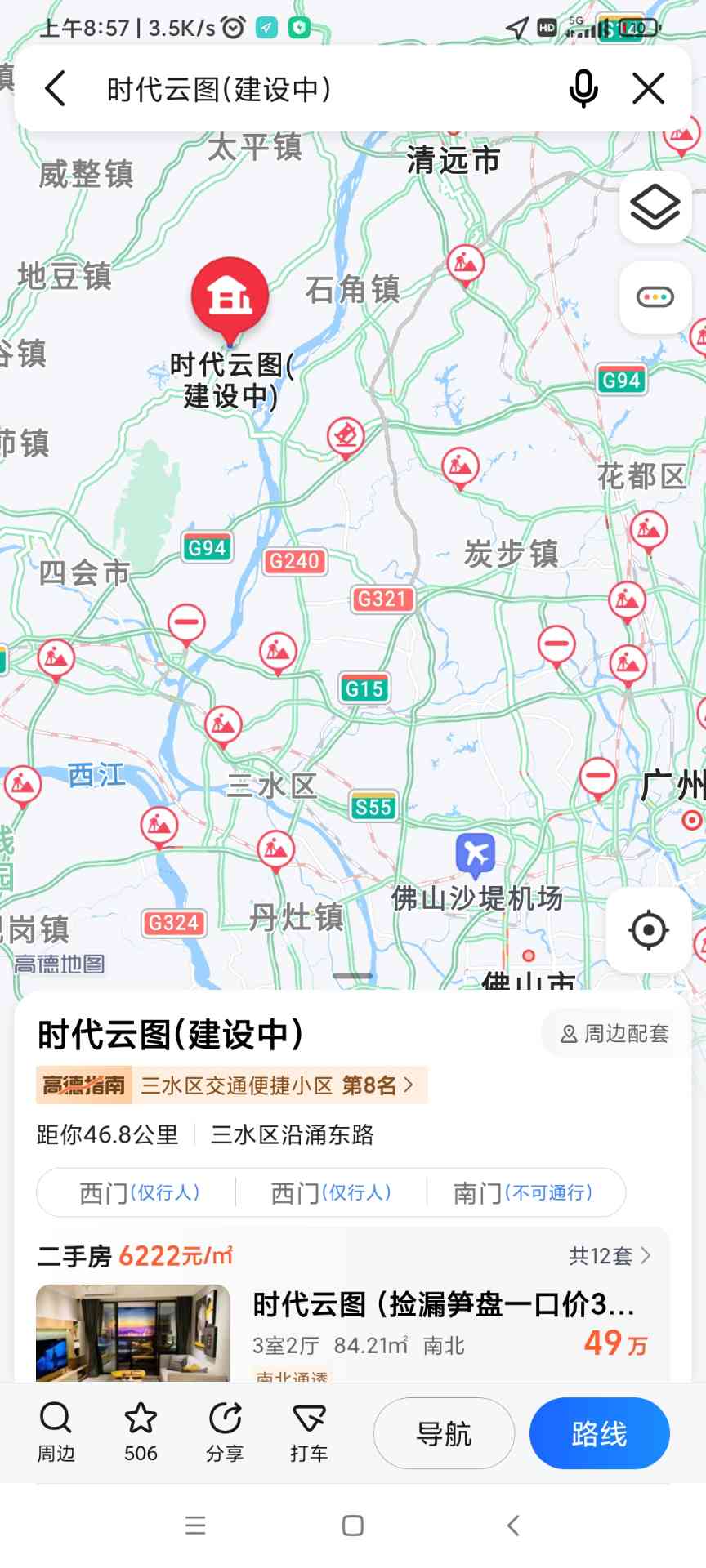This screenshot has height=1568, width=706.
Task: Open the map layers button
Action: pos(655,207)
